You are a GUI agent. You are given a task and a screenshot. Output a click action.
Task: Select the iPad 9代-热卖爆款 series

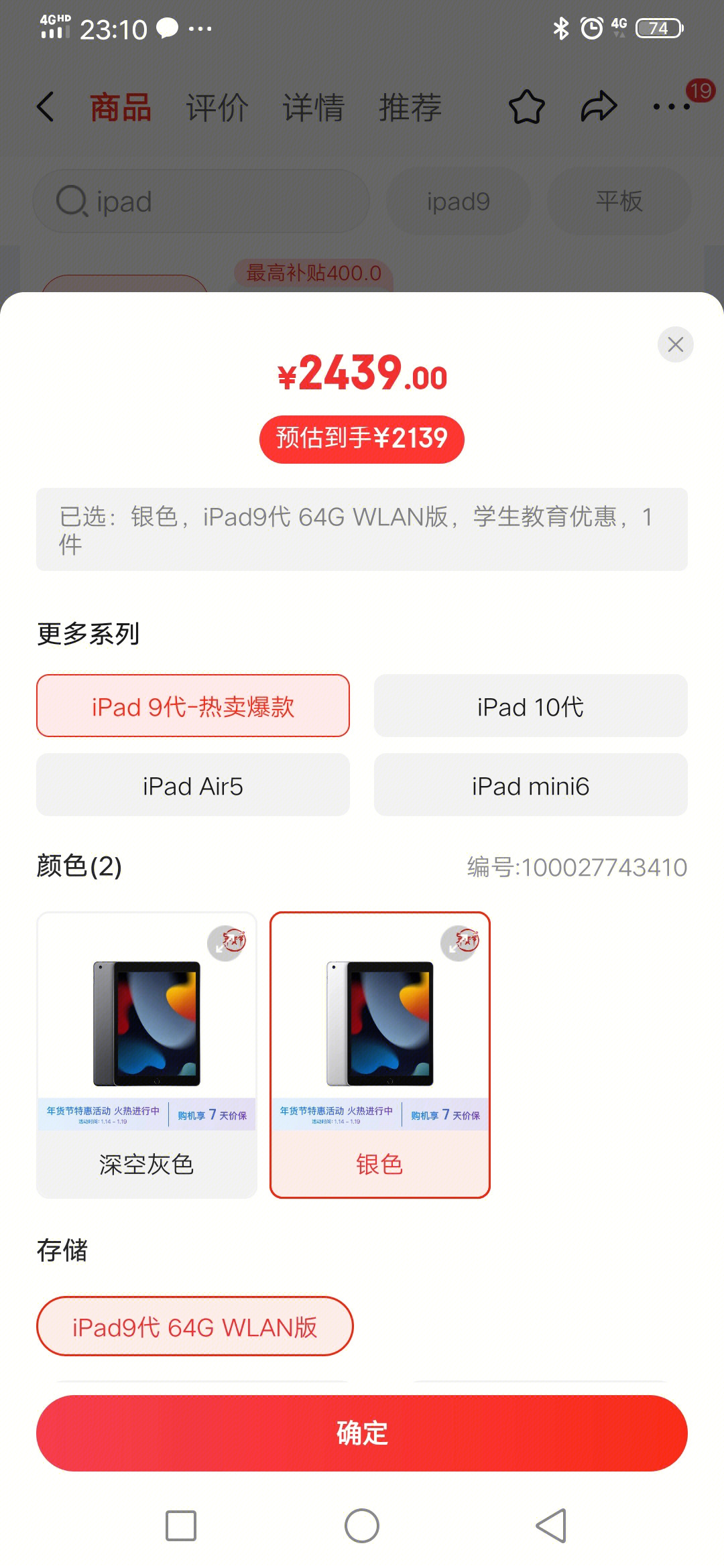point(193,706)
